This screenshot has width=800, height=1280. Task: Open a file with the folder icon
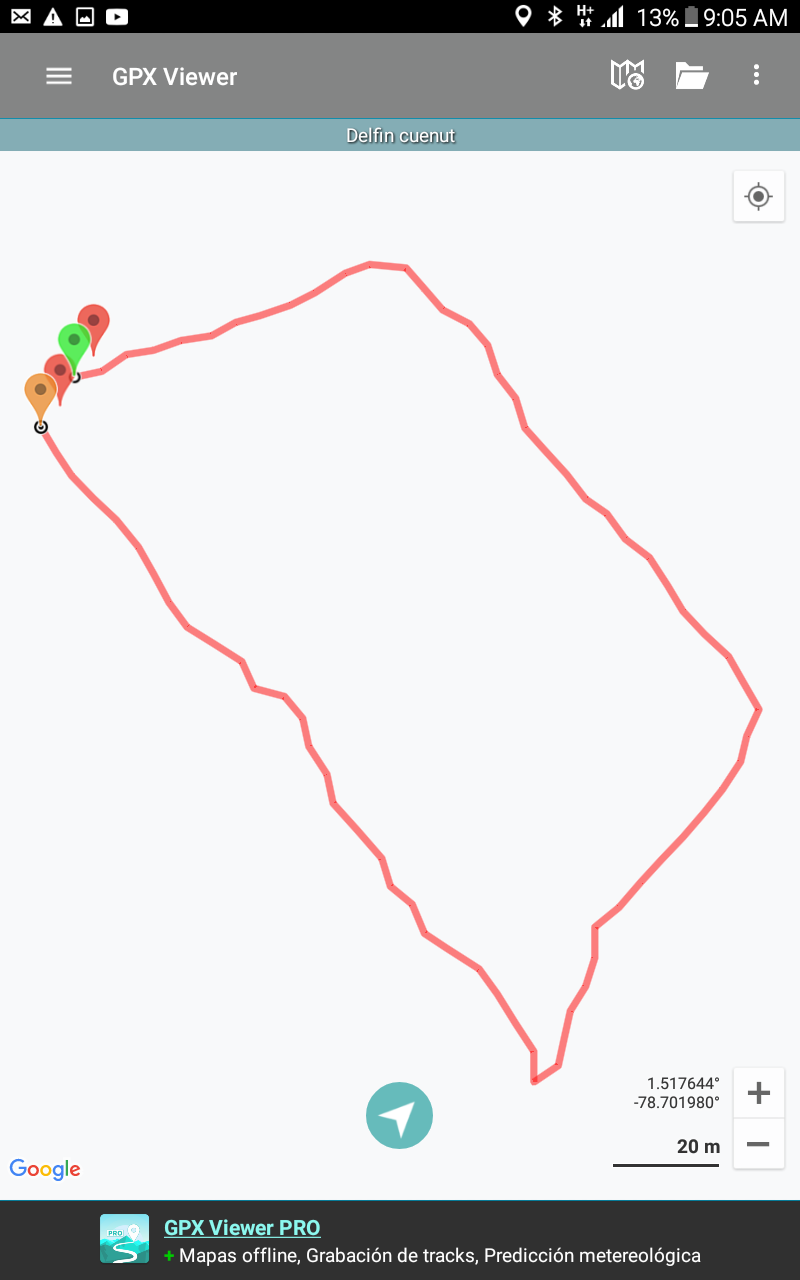click(691, 75)
